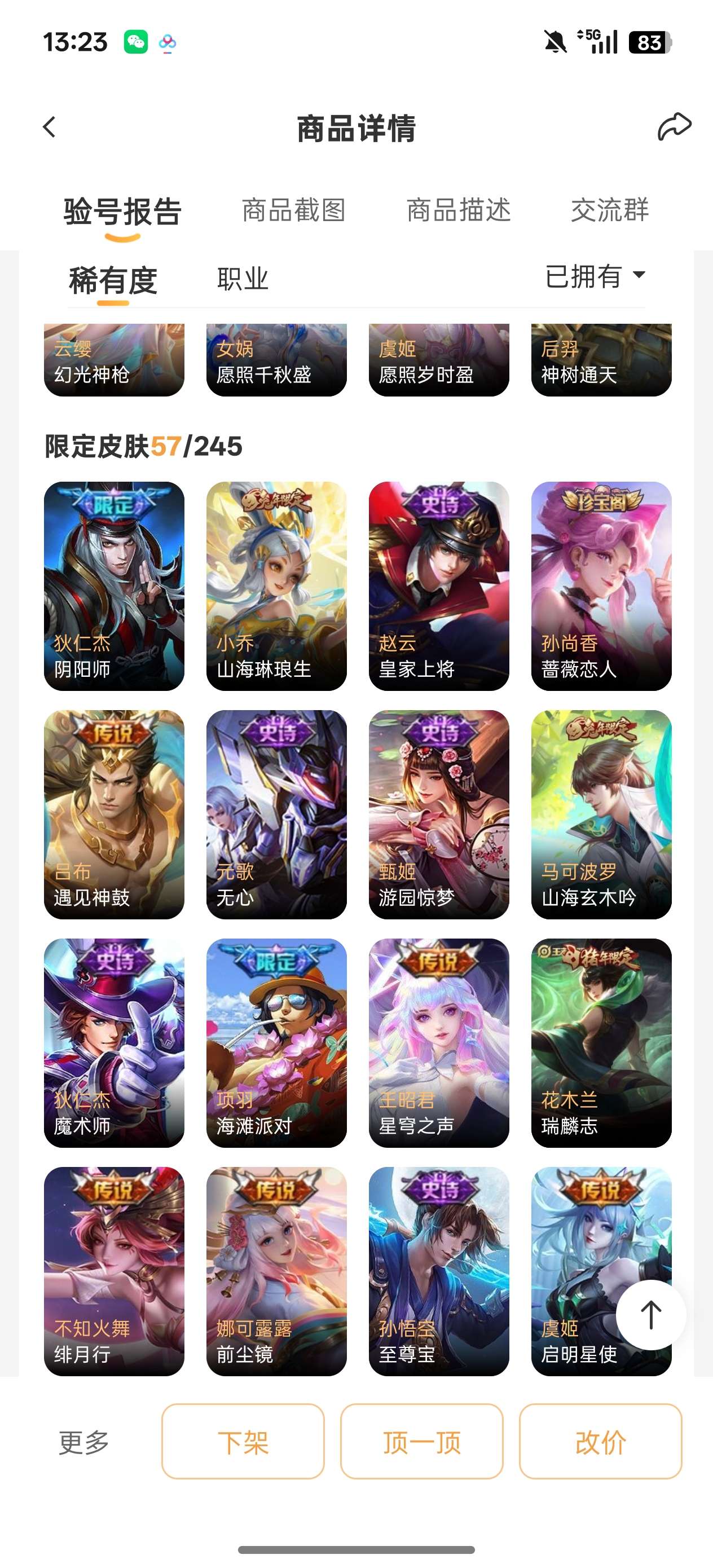This screenshot has height=1568, width=713.
Task: Share this product listing
Action: point(674,127)
